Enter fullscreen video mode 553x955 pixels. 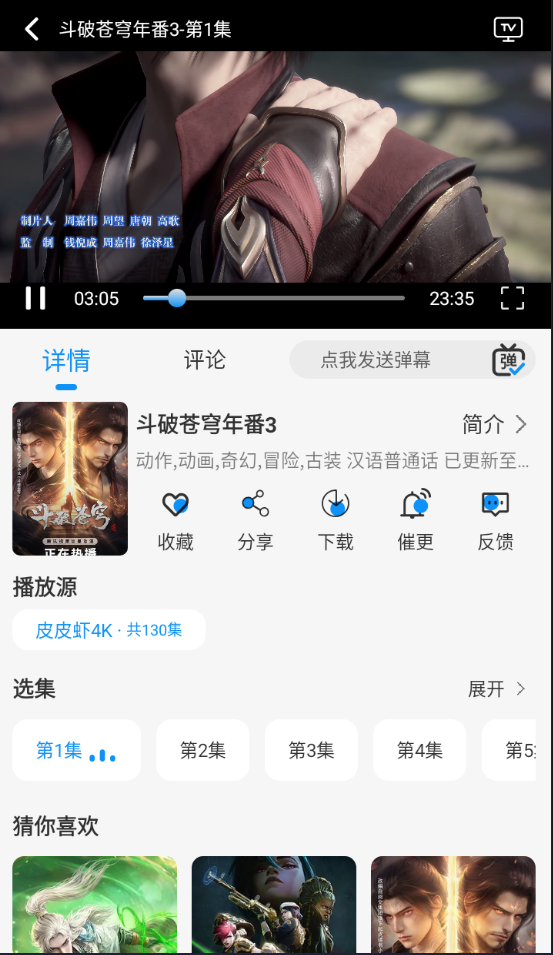512,298
